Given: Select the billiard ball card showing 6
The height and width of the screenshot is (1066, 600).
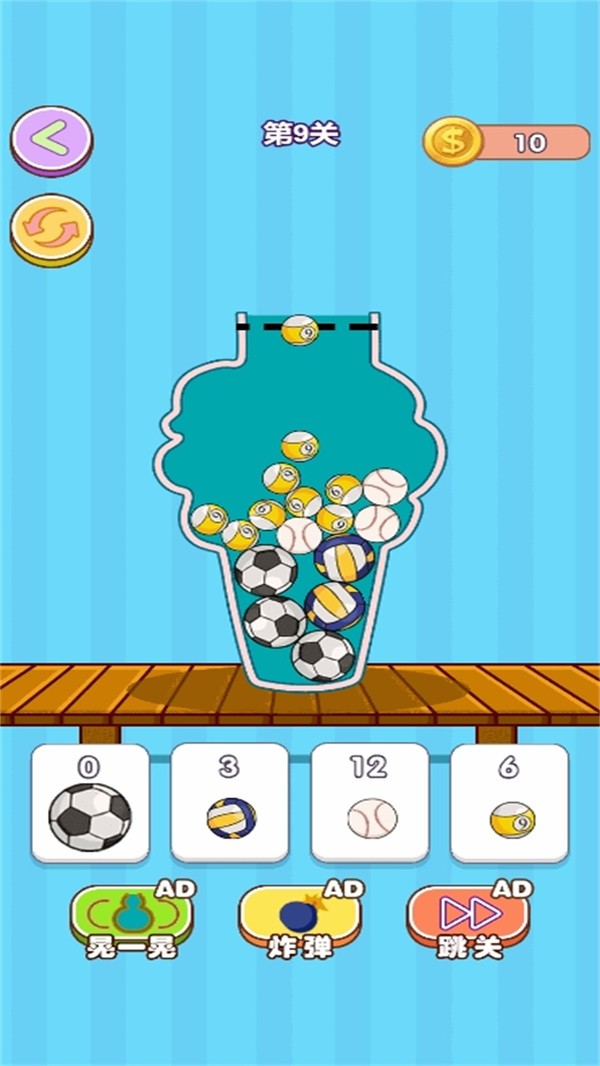Looking at the screenshot, I should (x=510, y=804).
